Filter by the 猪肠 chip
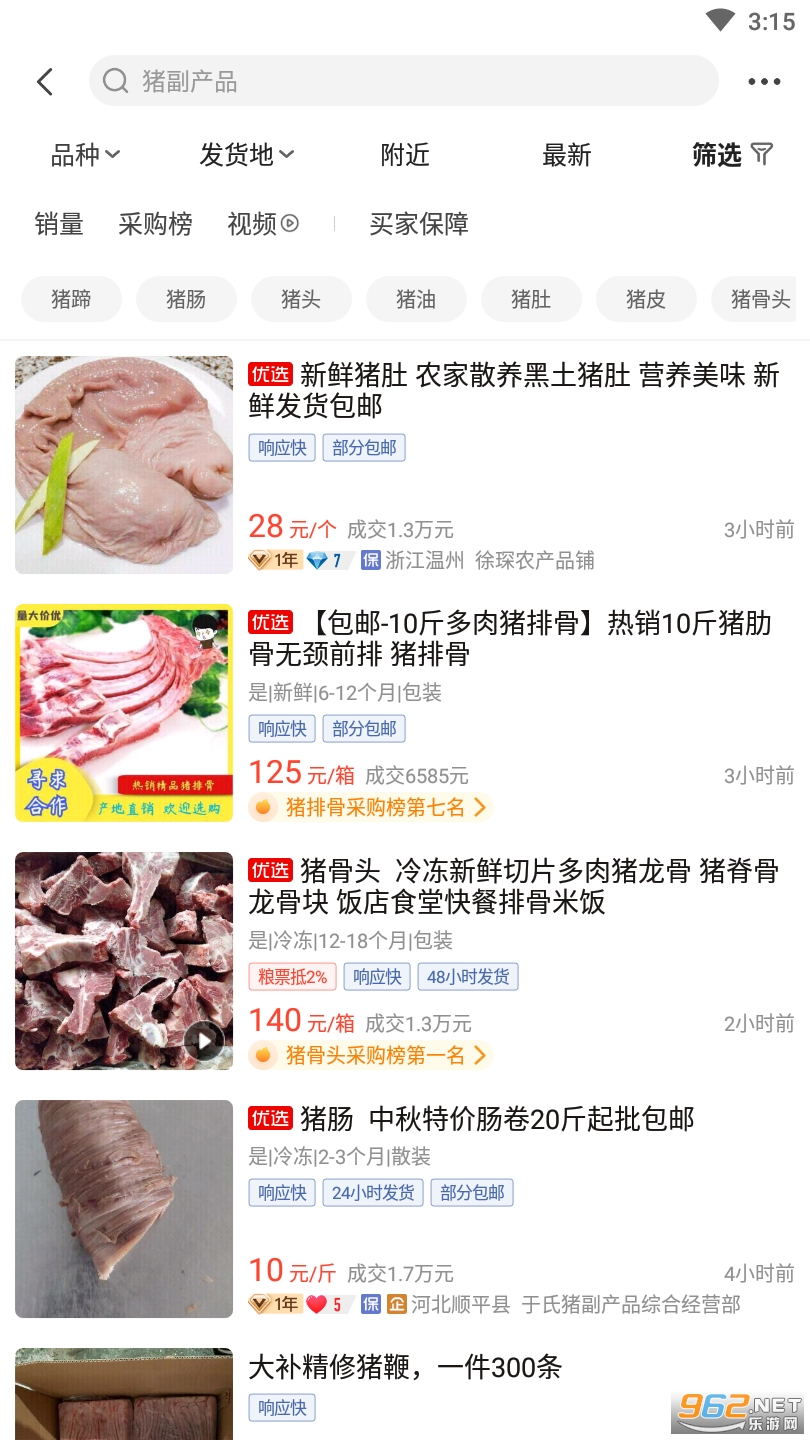The width and height of the screenshot is (810, 1440). click(186, 299)
